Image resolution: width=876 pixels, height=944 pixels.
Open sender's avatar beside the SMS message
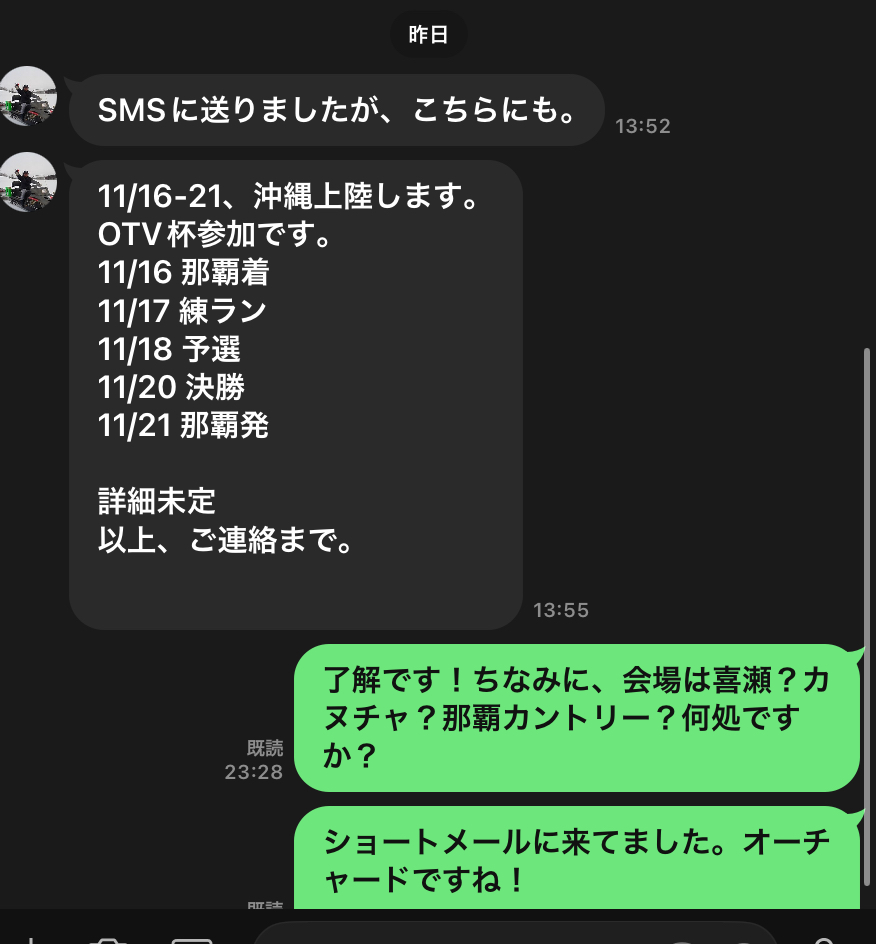[x=27, y=96]
